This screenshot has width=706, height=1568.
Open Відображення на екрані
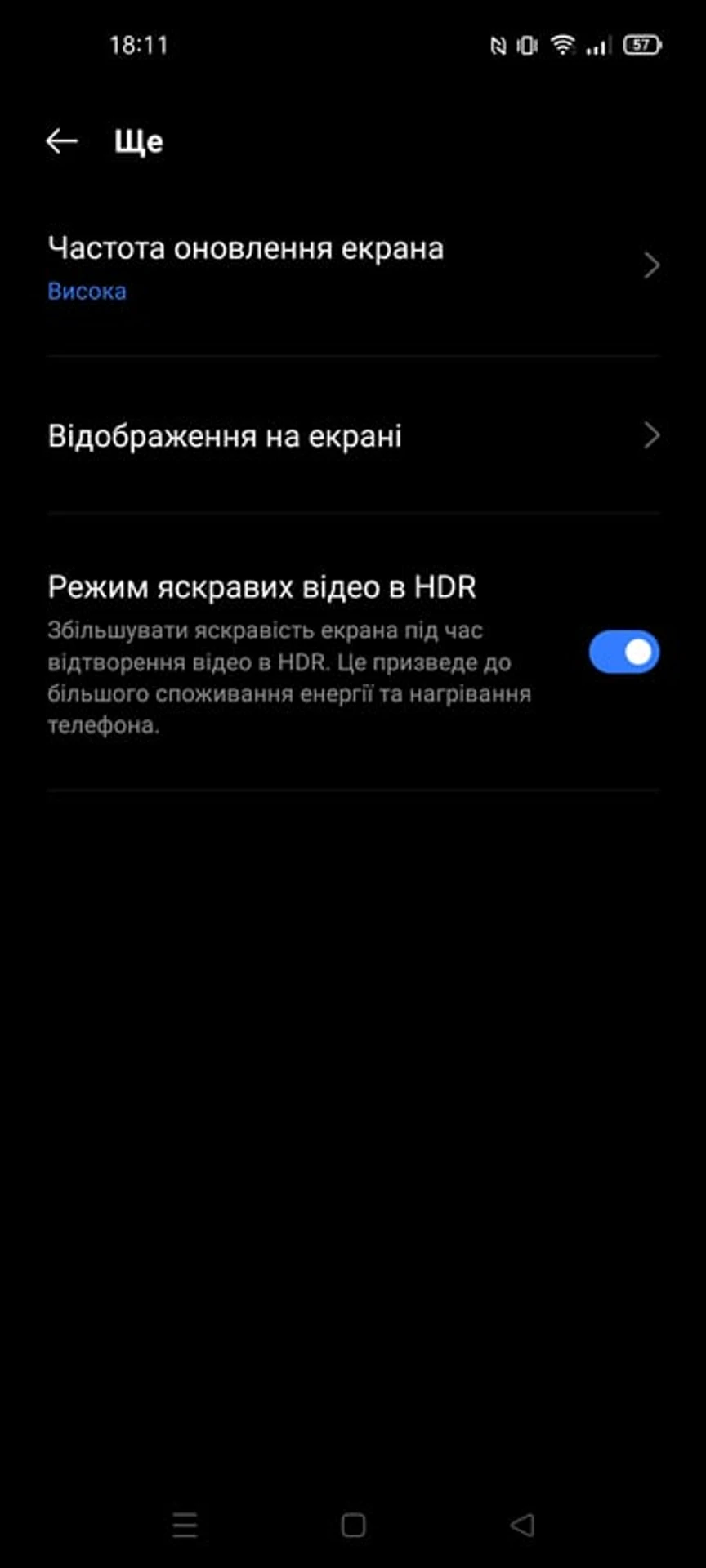[351, 436]
